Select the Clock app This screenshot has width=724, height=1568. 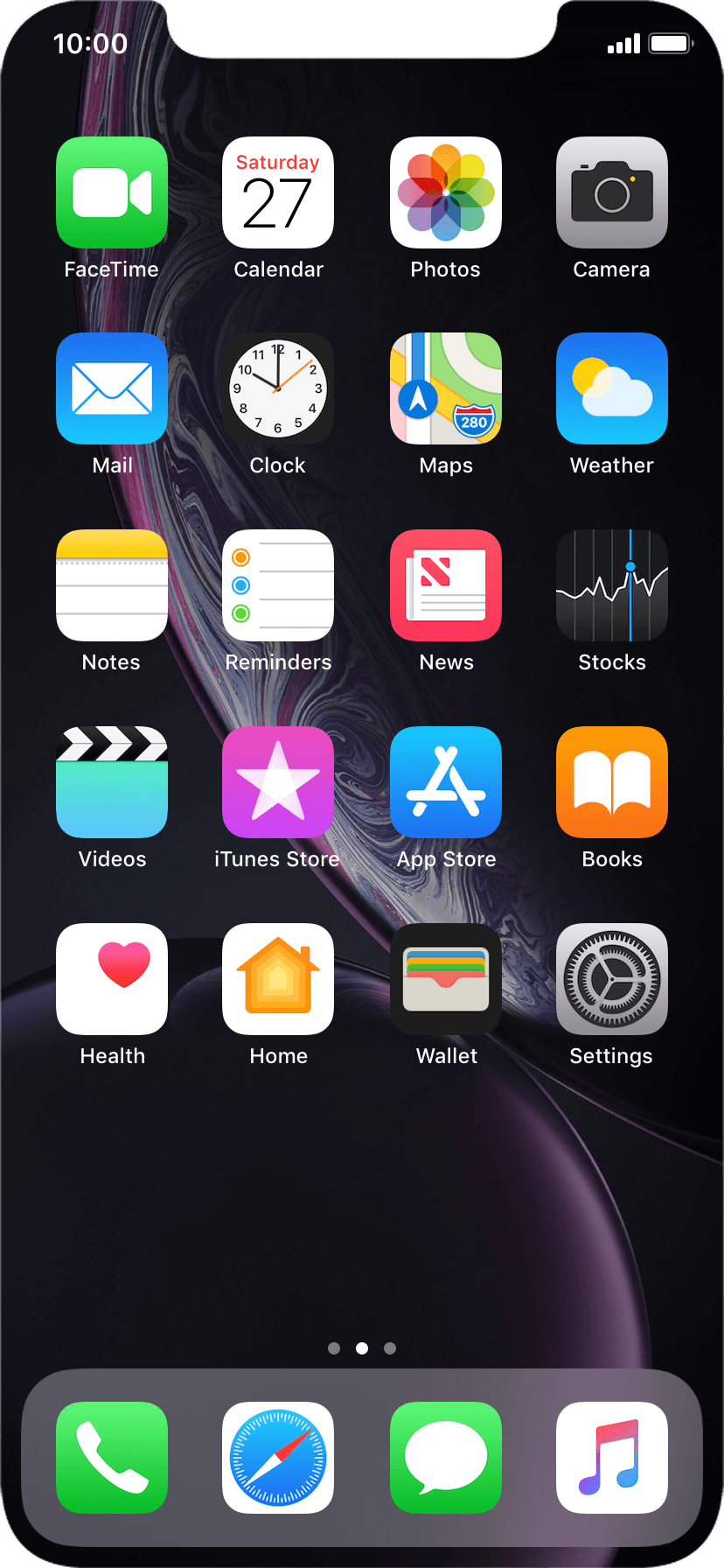(x=278, y=388)
